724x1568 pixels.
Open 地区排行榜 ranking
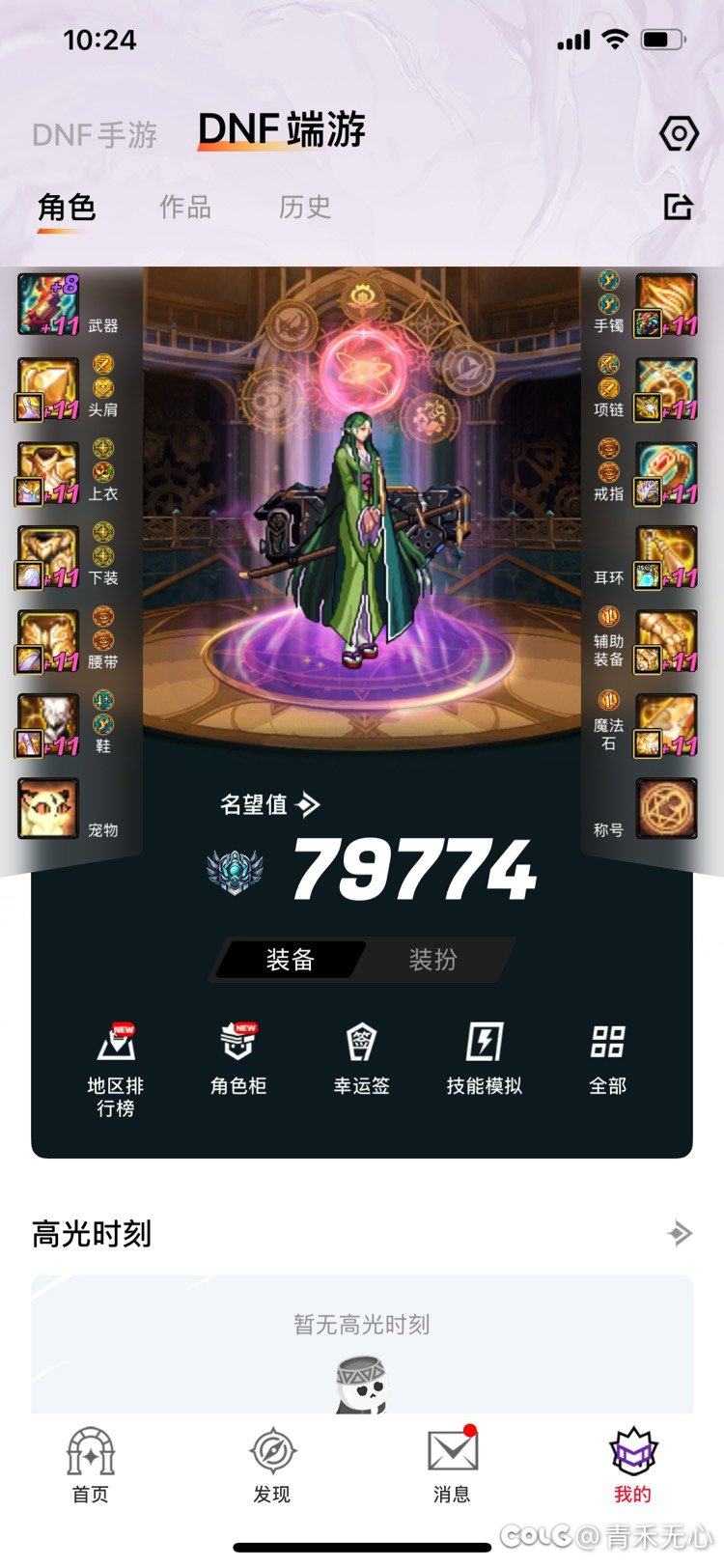116,1067
